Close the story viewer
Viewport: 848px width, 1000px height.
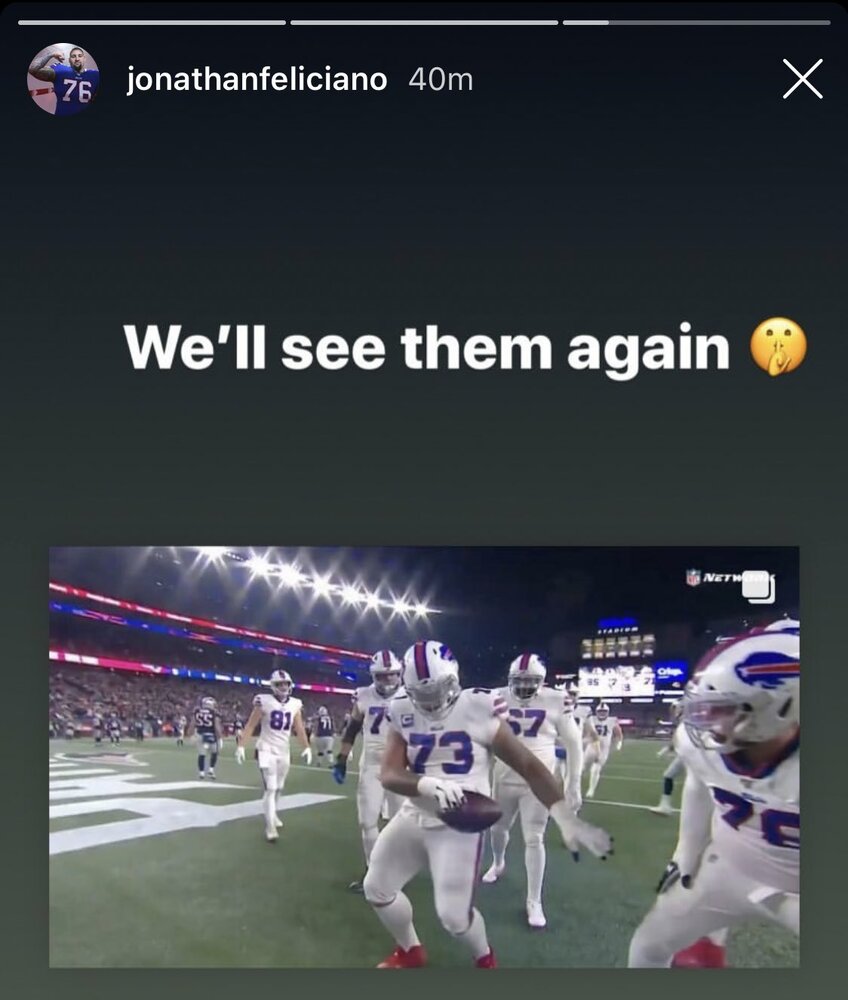point(802,79)
